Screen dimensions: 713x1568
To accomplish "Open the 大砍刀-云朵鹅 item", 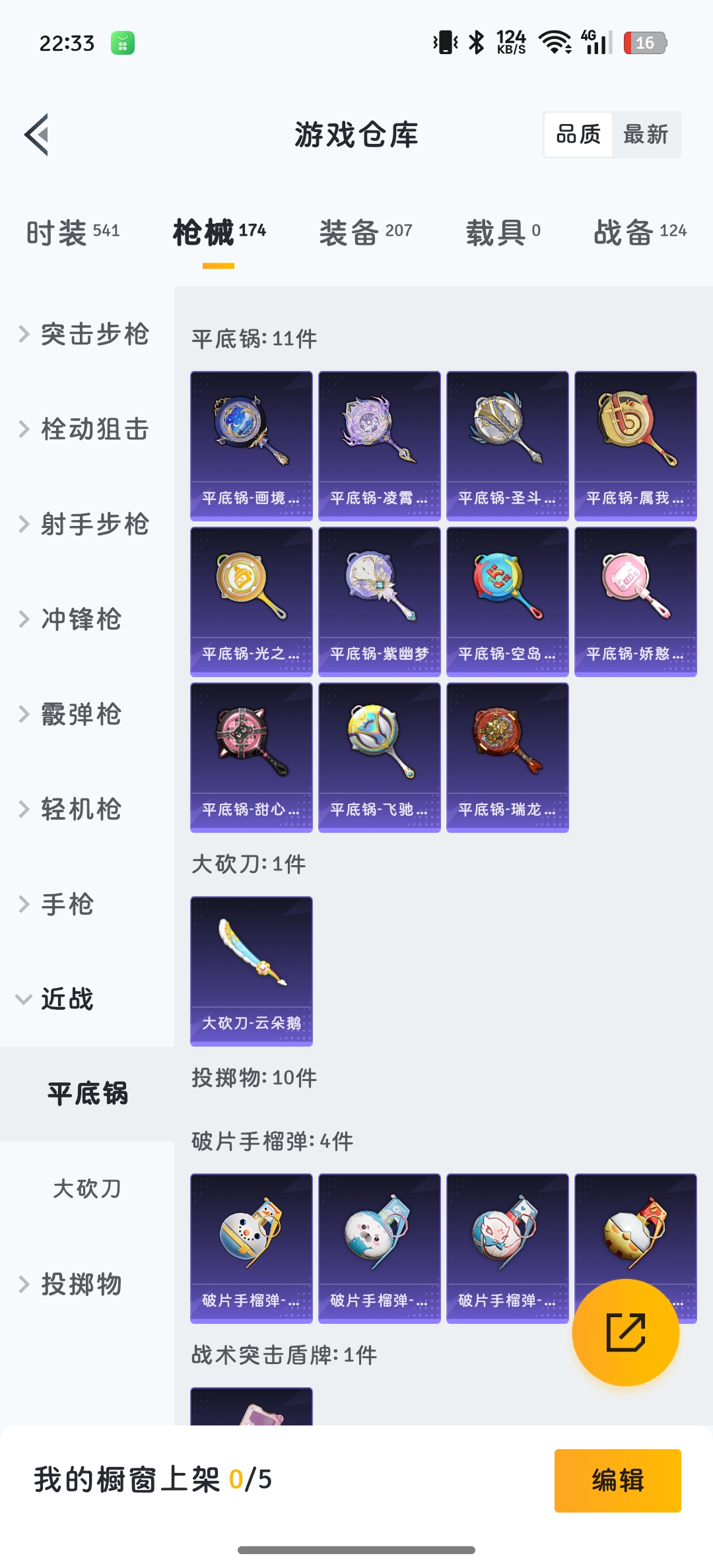I will tap(251, 971).
